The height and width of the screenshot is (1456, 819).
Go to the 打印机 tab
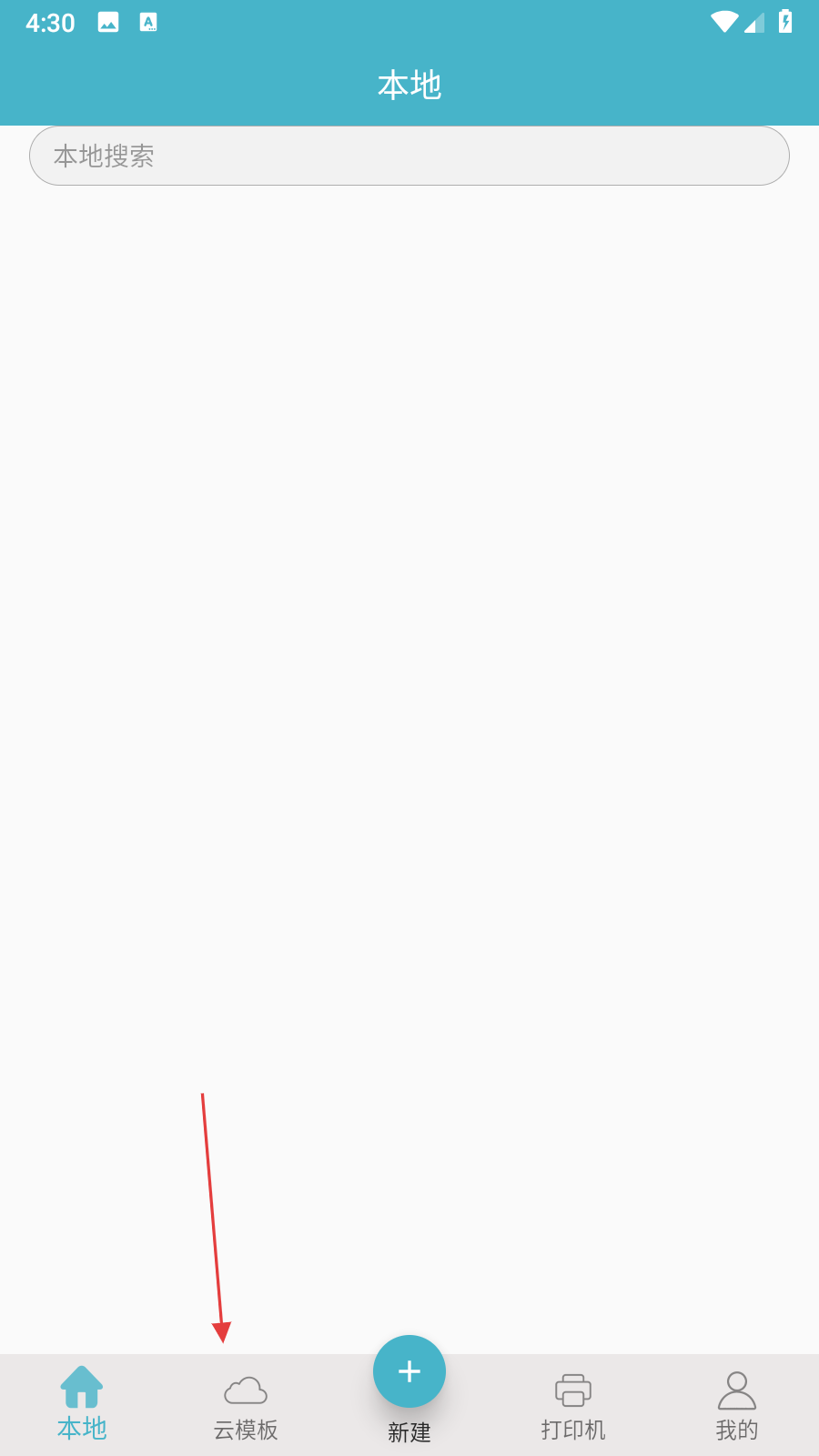(573, 1406)
